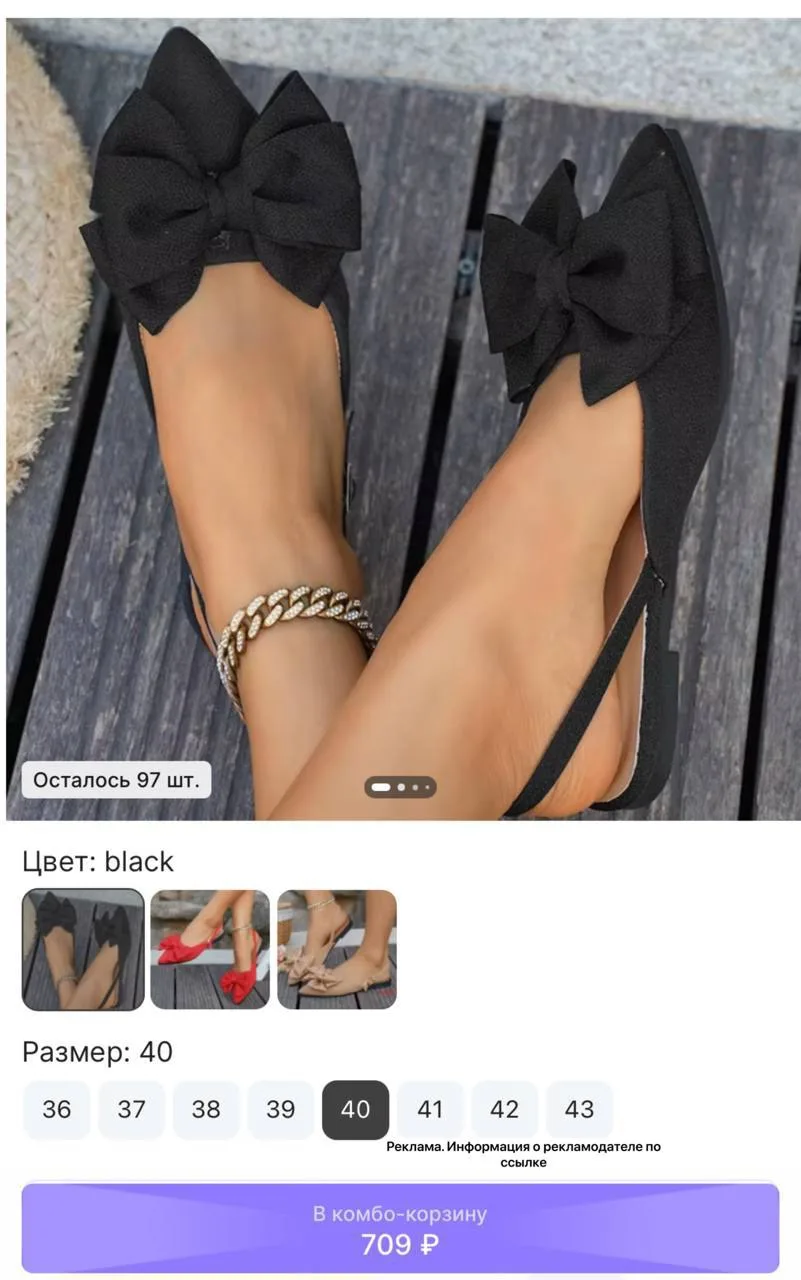Select size 42

505,1109
